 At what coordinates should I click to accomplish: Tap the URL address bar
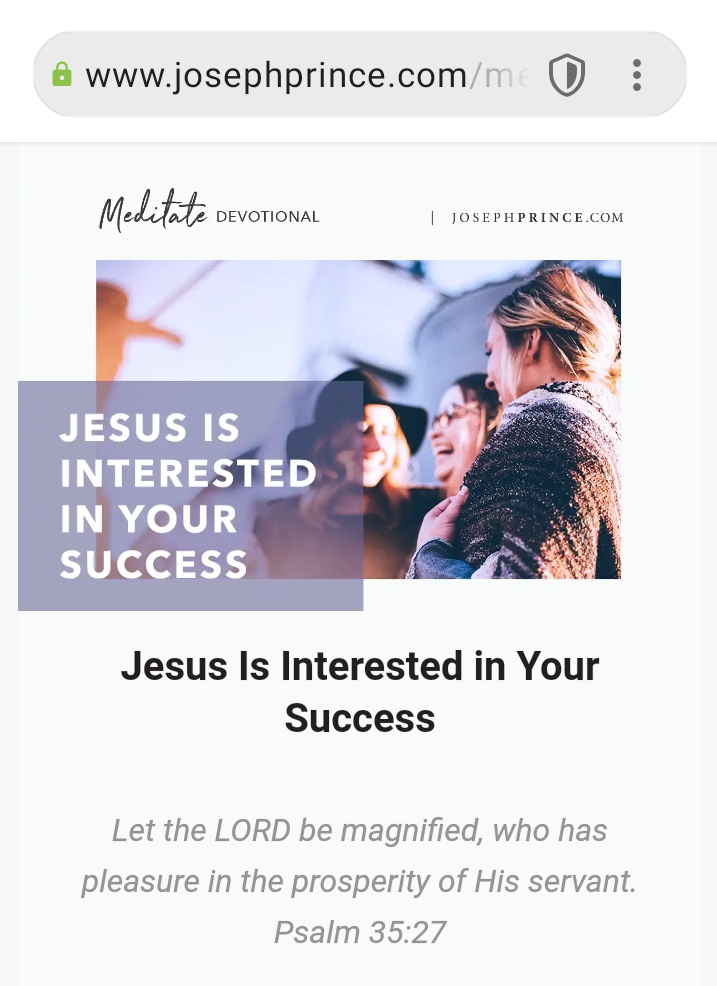tap(300, 76)
